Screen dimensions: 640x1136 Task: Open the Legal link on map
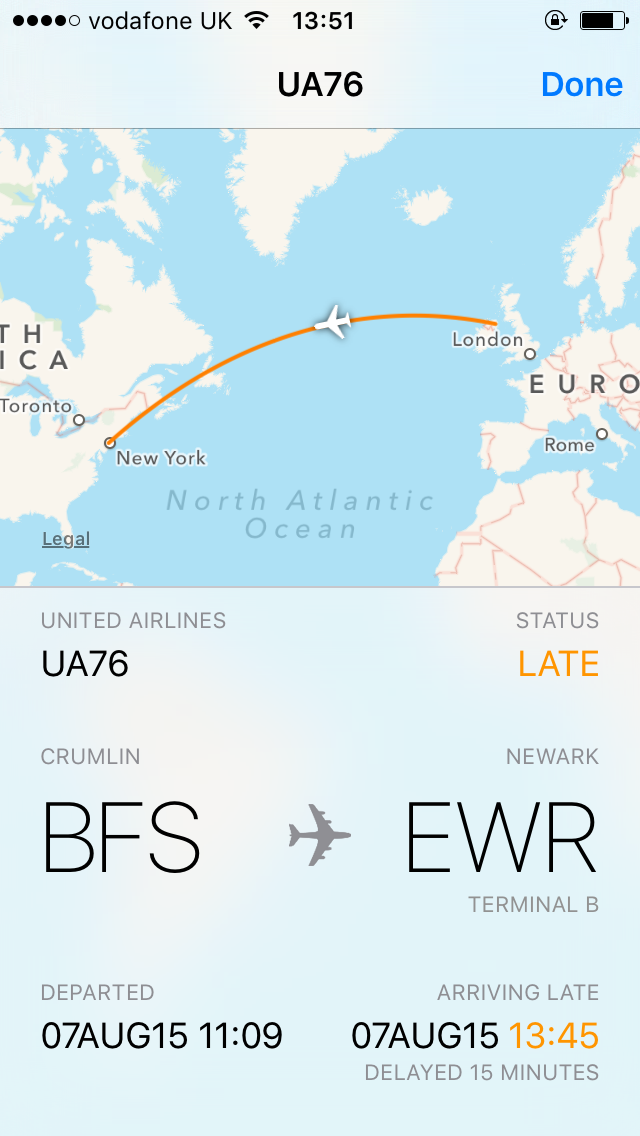66,539
